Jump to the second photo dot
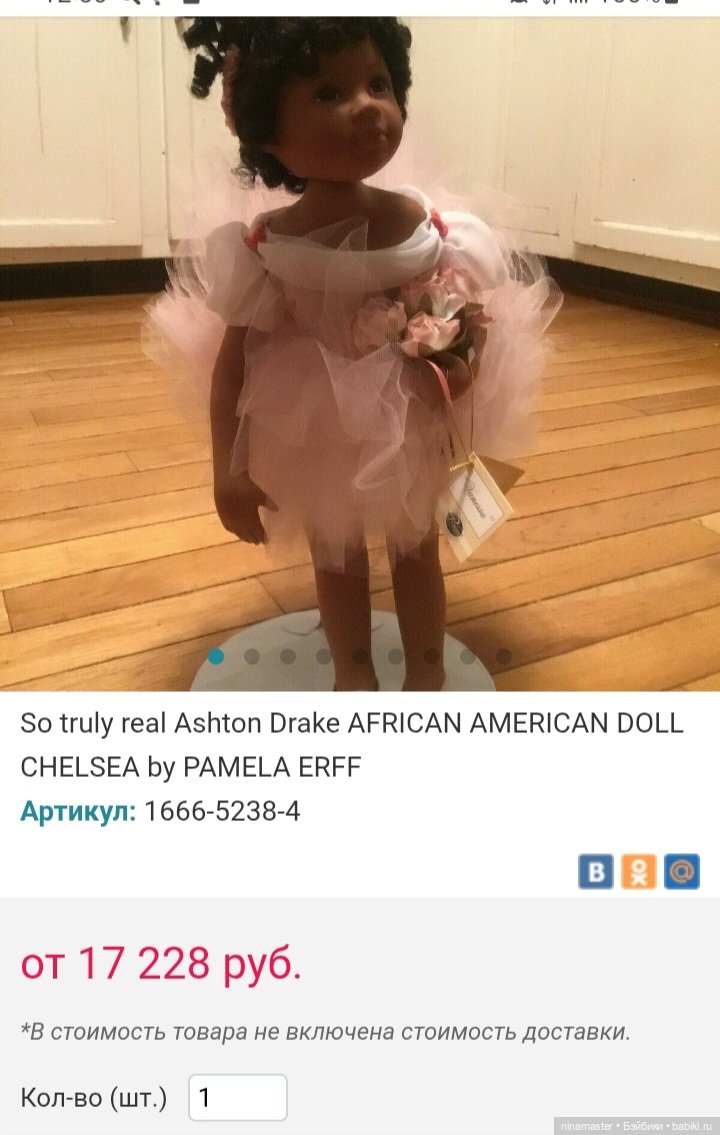720x1135 pixels. coord(252,657)
